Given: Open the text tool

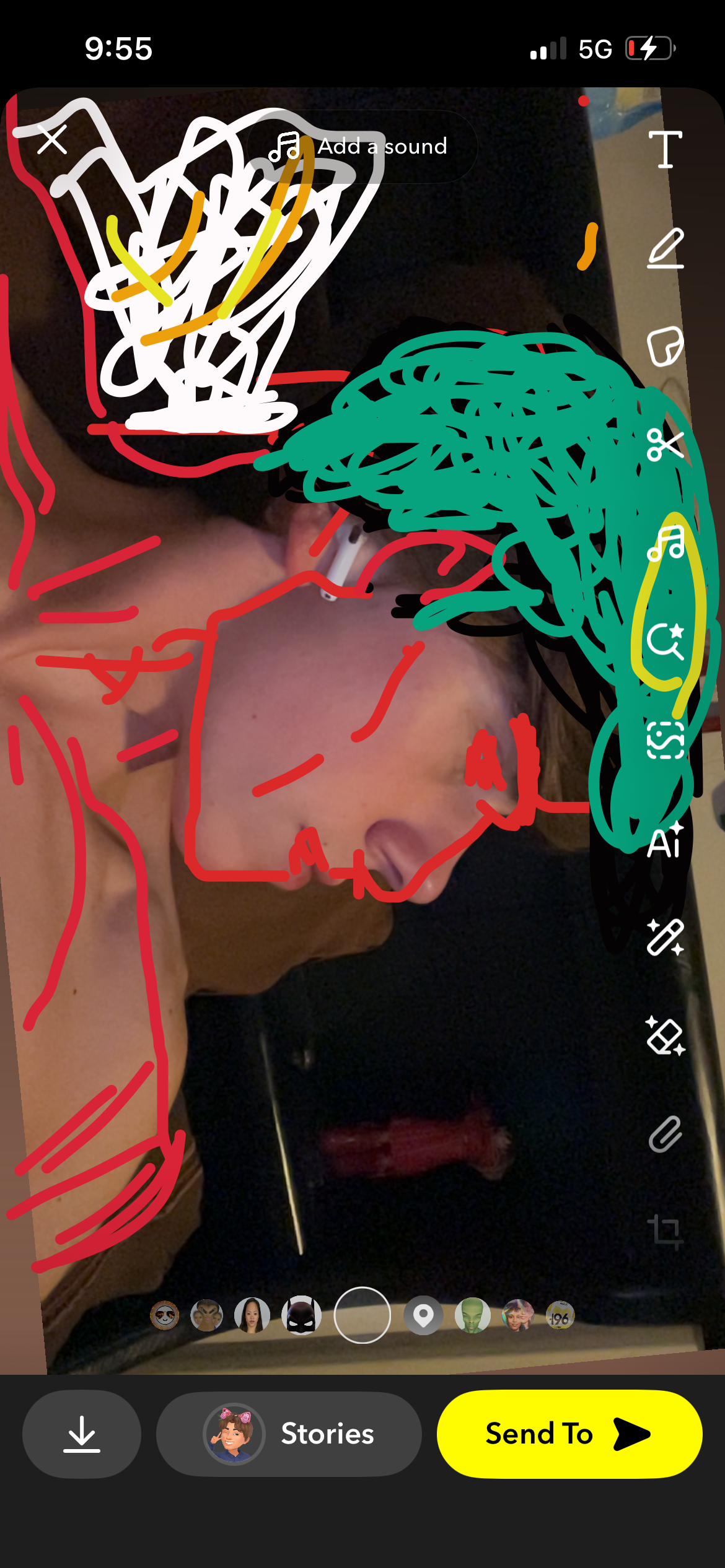Looking at the screenshot, I should coord(666,149).
